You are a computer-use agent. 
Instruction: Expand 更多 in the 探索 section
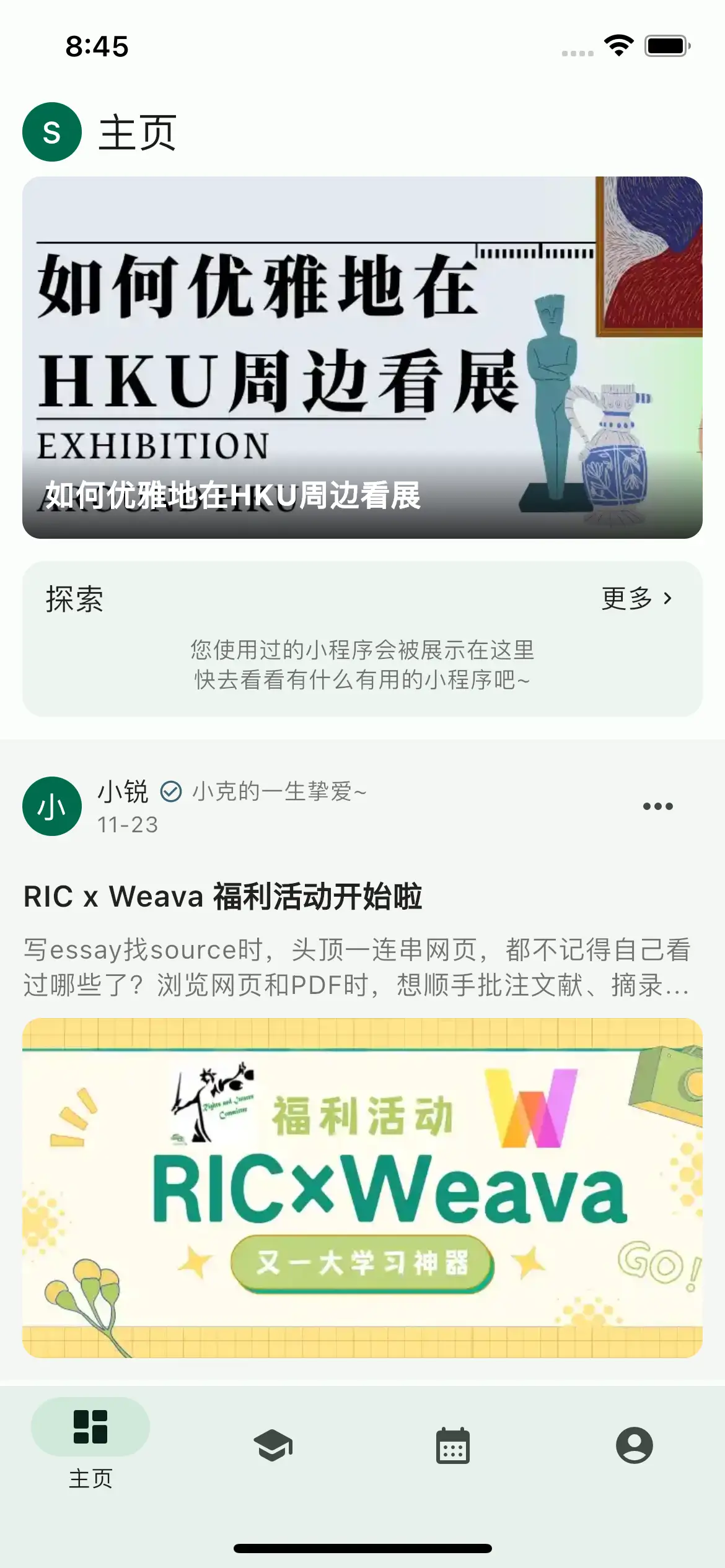[626, 599]
